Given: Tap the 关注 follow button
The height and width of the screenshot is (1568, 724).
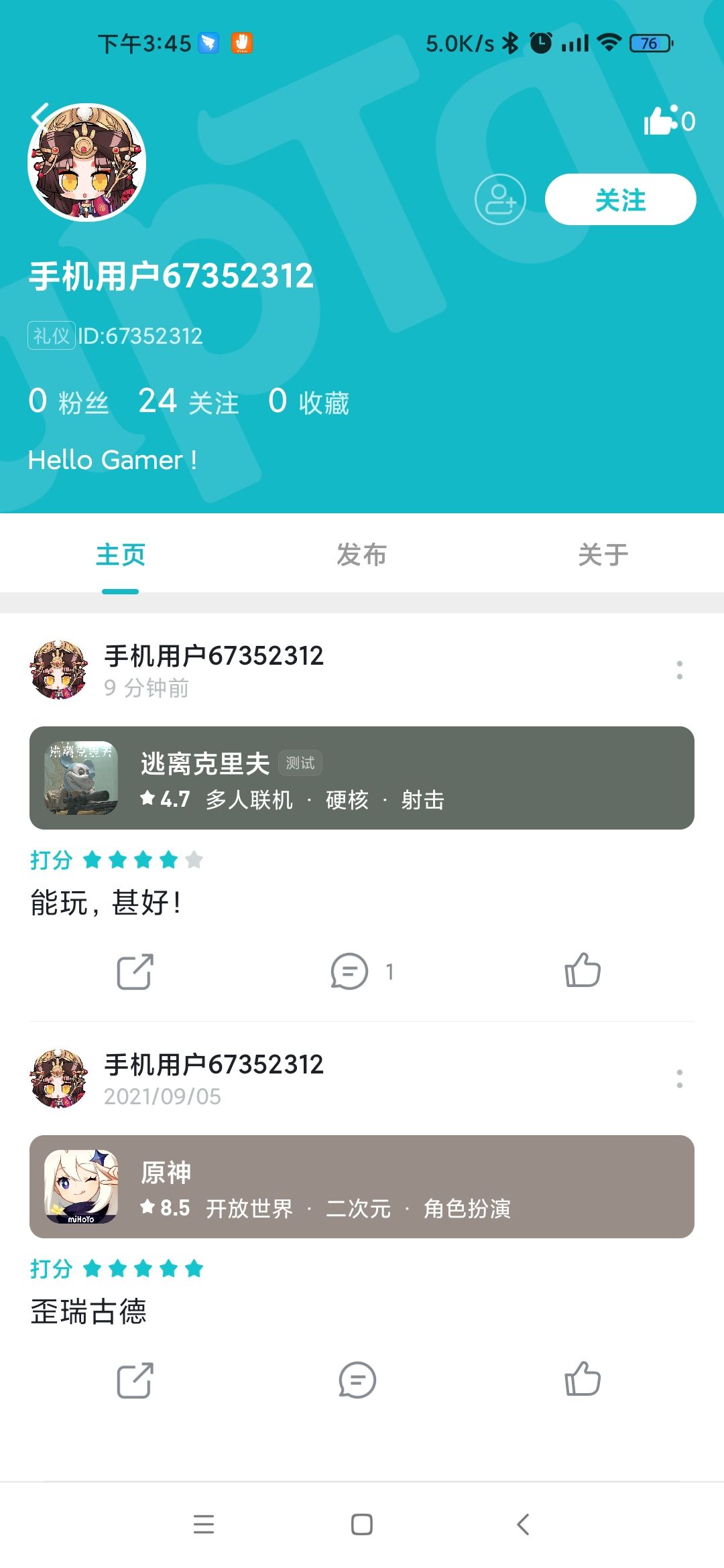Looking at the screenshot, I should pyautogui.click(x=620, y=198).
